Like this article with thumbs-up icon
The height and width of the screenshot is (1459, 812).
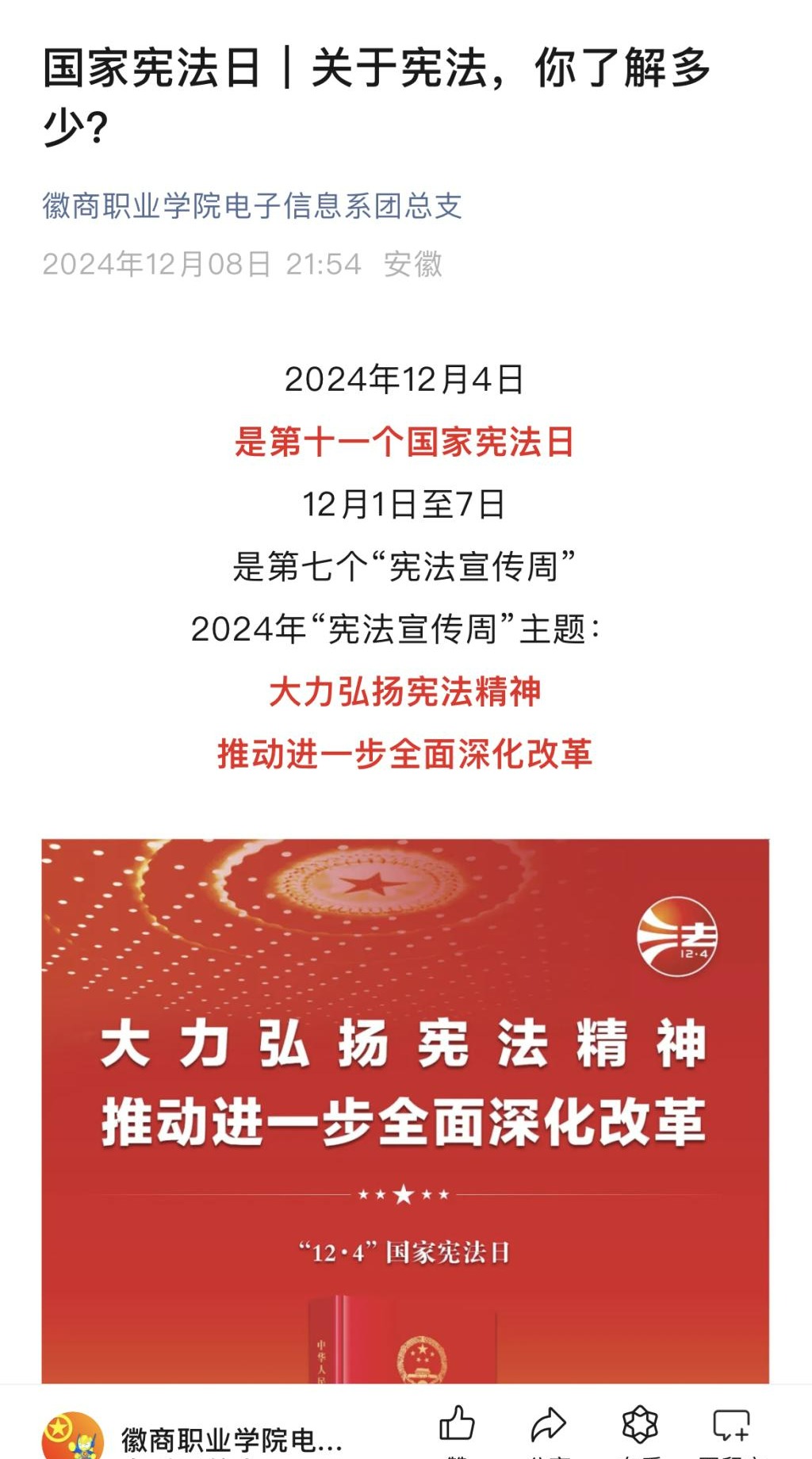pos(457,1424)
